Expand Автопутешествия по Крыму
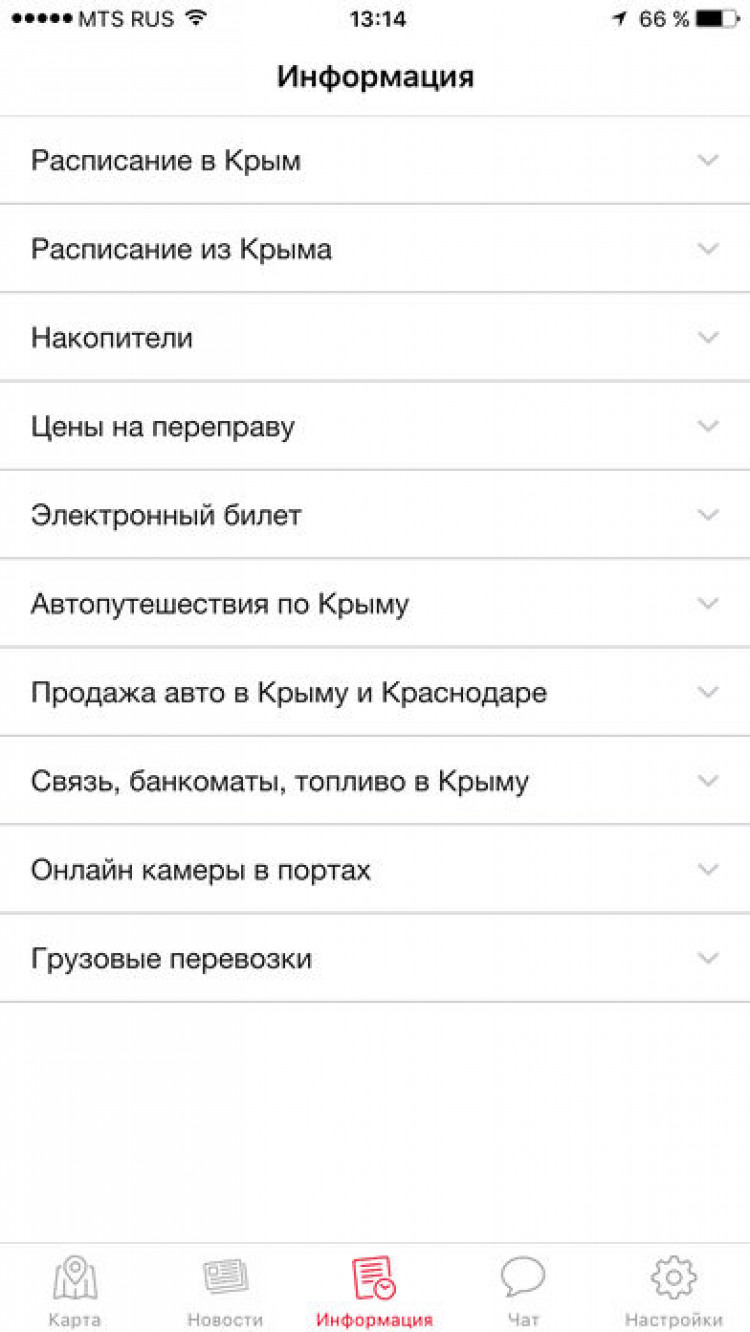 pyautogui.click(x=374, y=604)
